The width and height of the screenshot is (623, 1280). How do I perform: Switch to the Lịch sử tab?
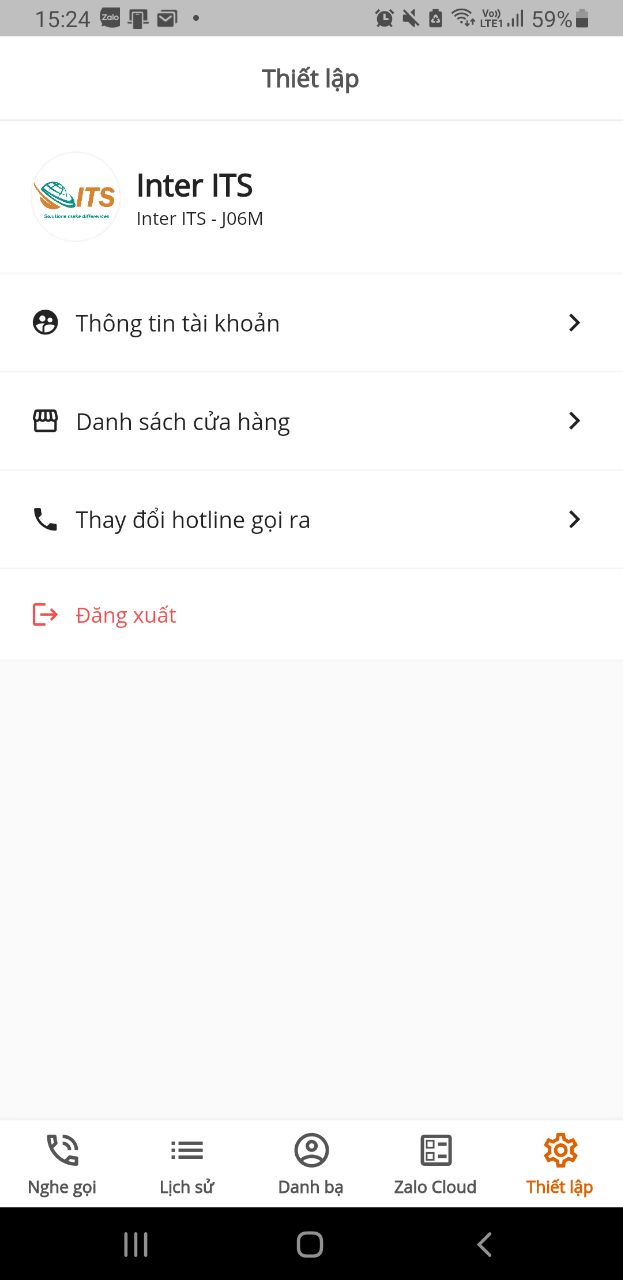[187, 1165]
